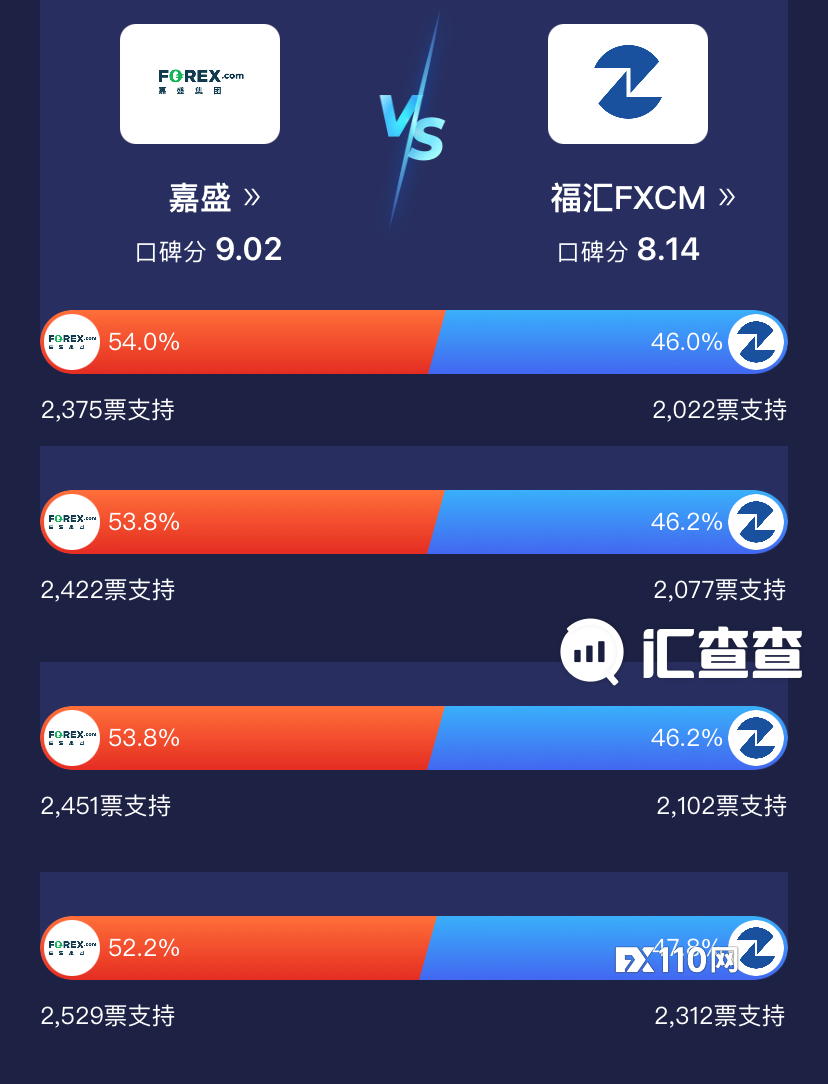The image size is (828, 1084).
Task: Click the FXCM circle icon on the first bar
Action: [756, 342]
